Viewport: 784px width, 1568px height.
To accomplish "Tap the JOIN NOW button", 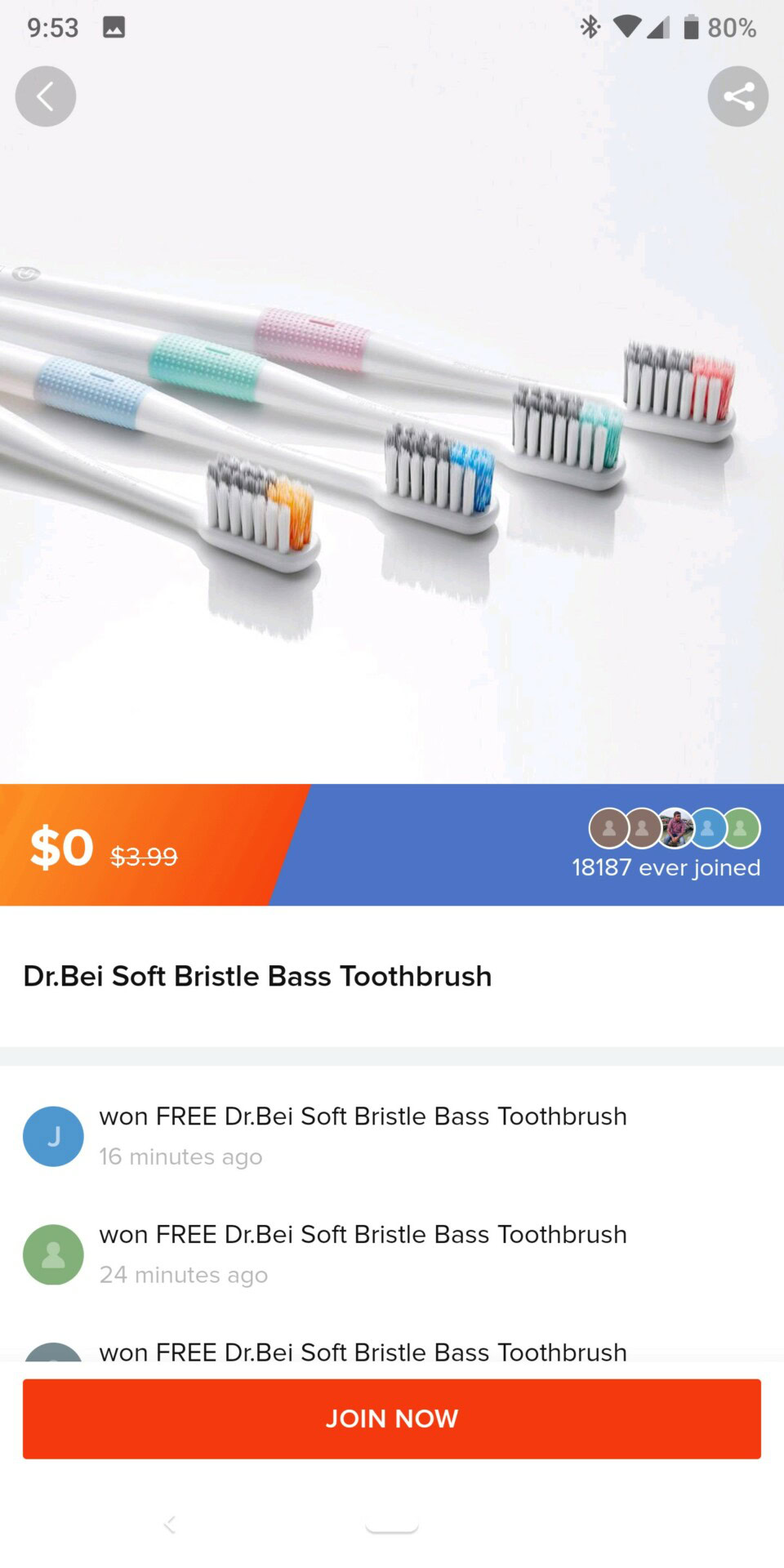I will tap(392, 1419).
